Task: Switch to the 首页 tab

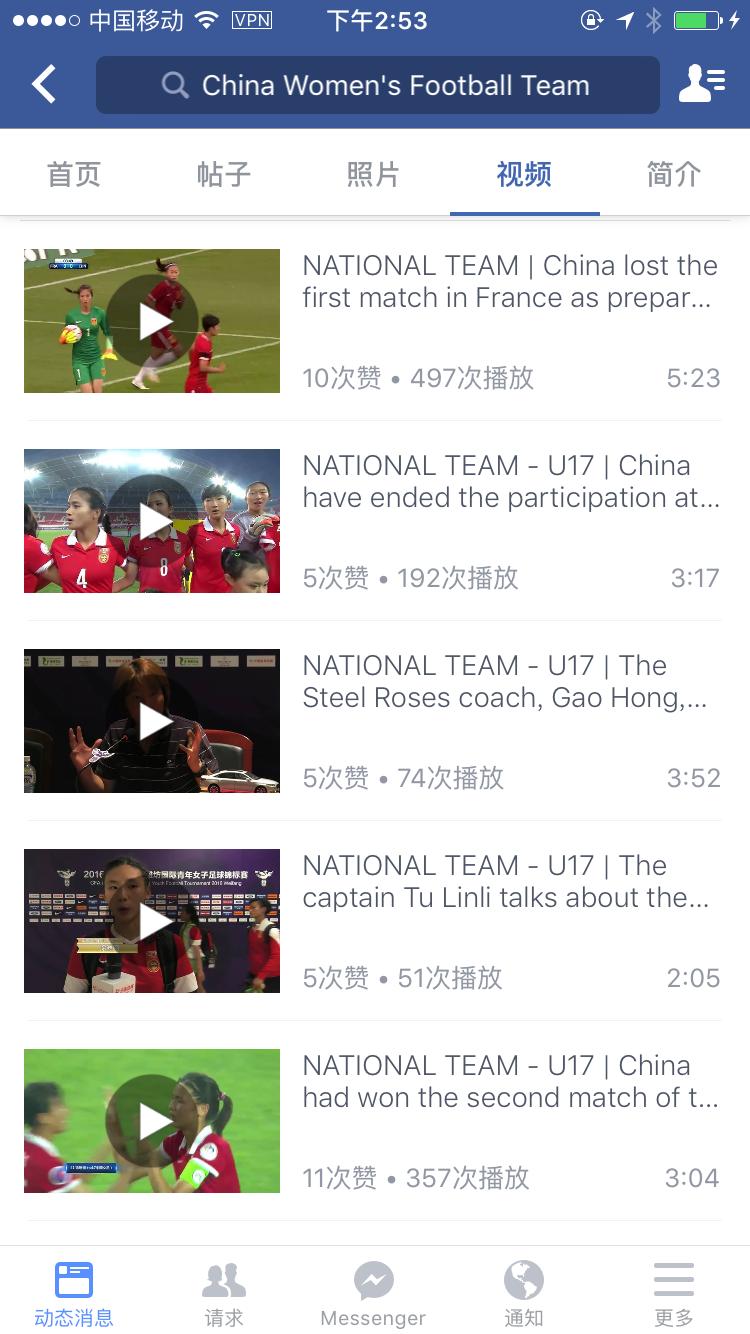Action: [74, 175]
